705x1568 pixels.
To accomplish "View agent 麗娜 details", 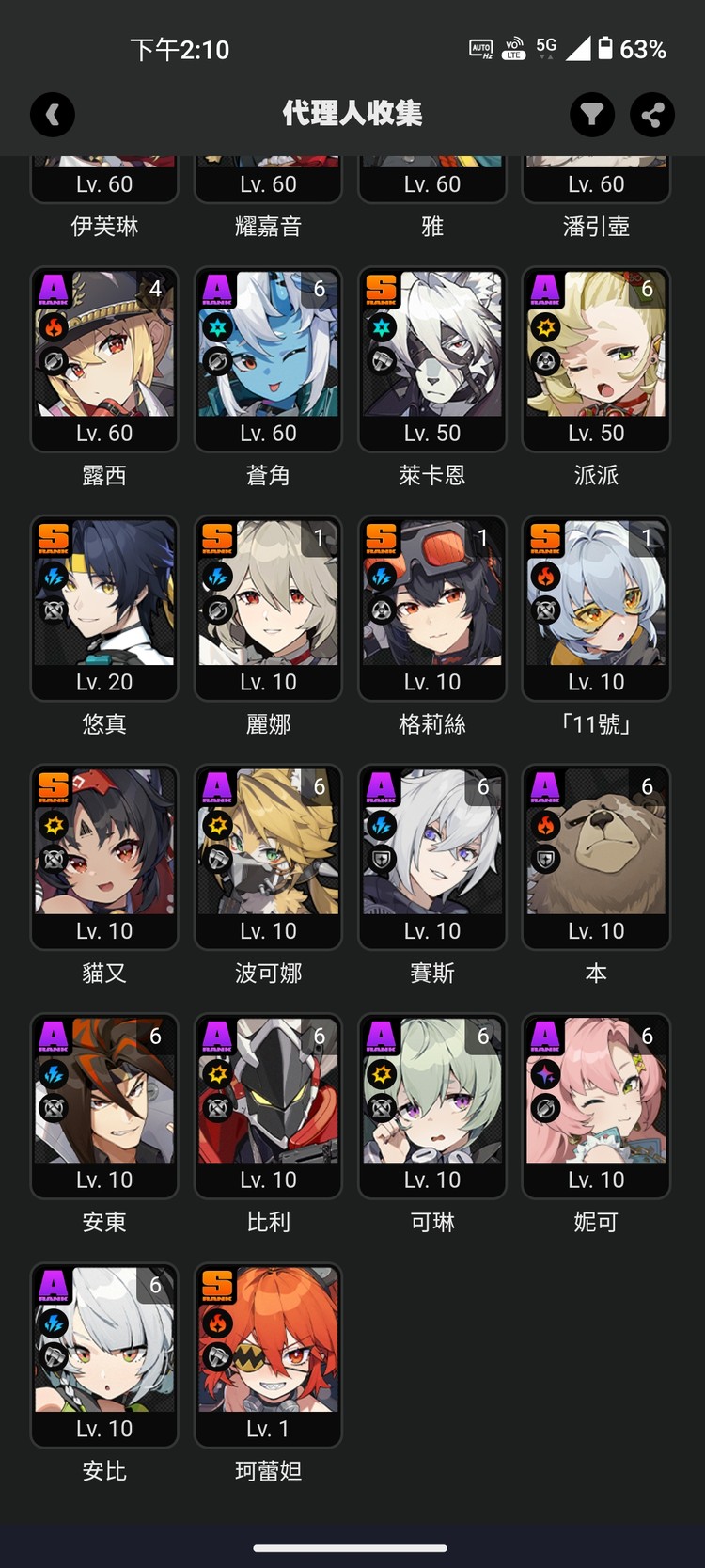I will coord(268,608).
